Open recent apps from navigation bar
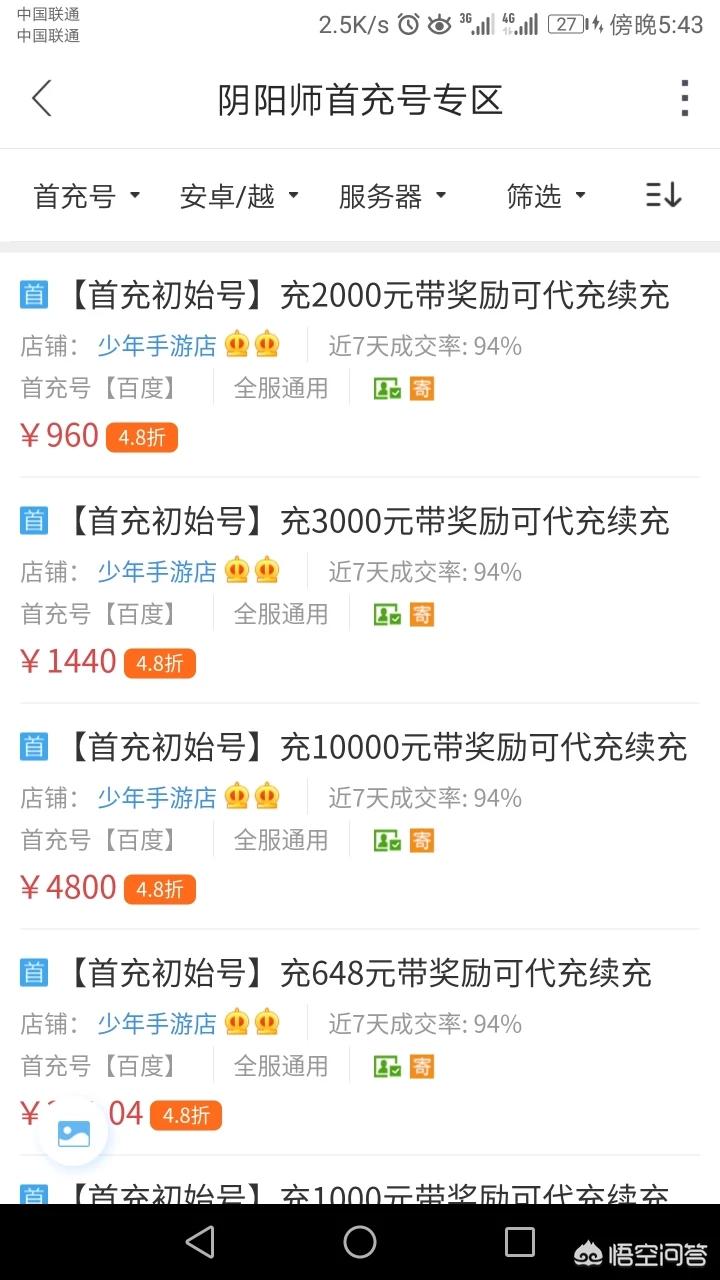This screenshot has height=1280, width=720. (x=520, y=1242)
